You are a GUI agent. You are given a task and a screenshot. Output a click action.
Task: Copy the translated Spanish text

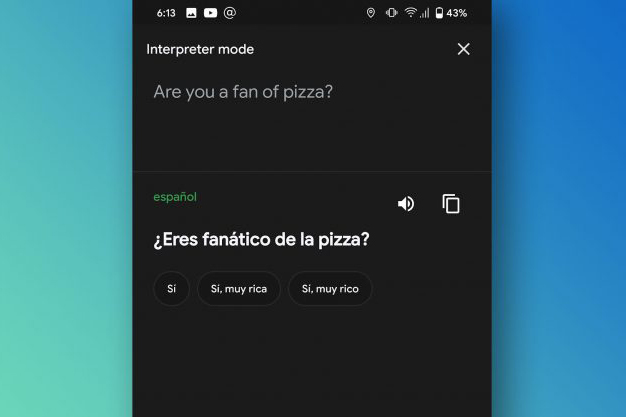tap(451, 204)
